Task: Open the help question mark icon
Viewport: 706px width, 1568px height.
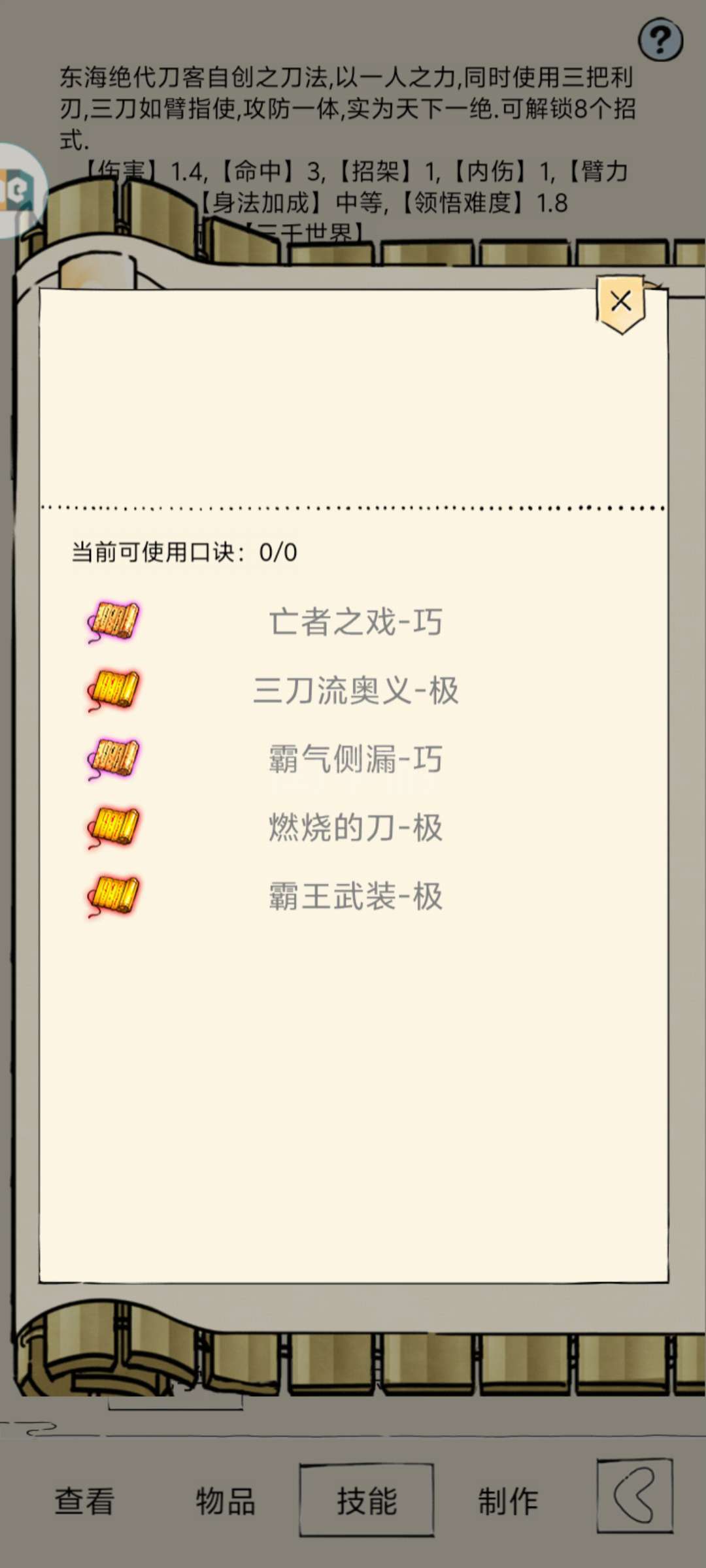Action: coord(660,40)
